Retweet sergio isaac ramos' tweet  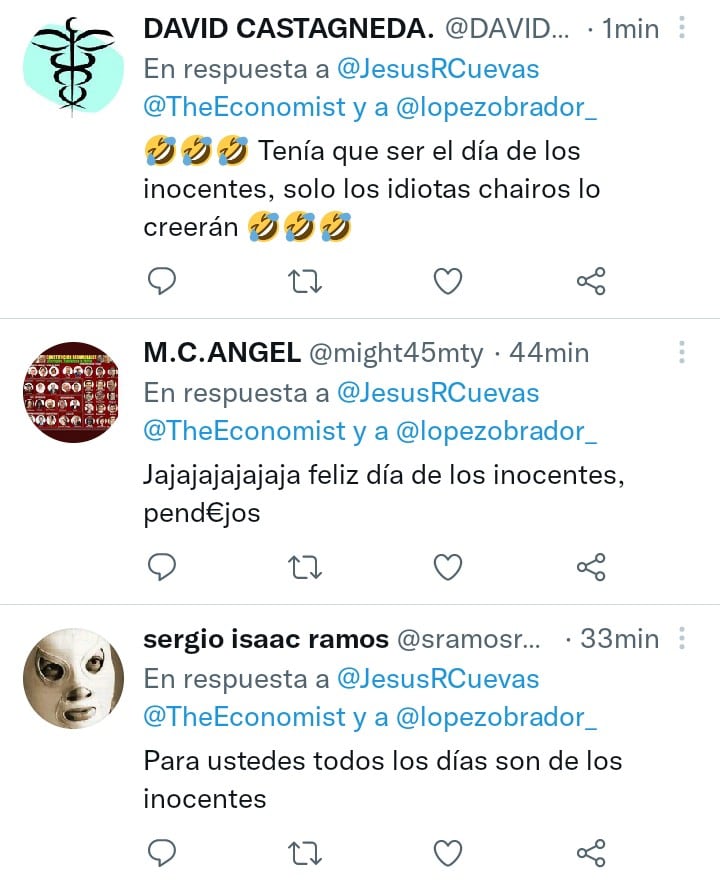(x=303, y=855)
